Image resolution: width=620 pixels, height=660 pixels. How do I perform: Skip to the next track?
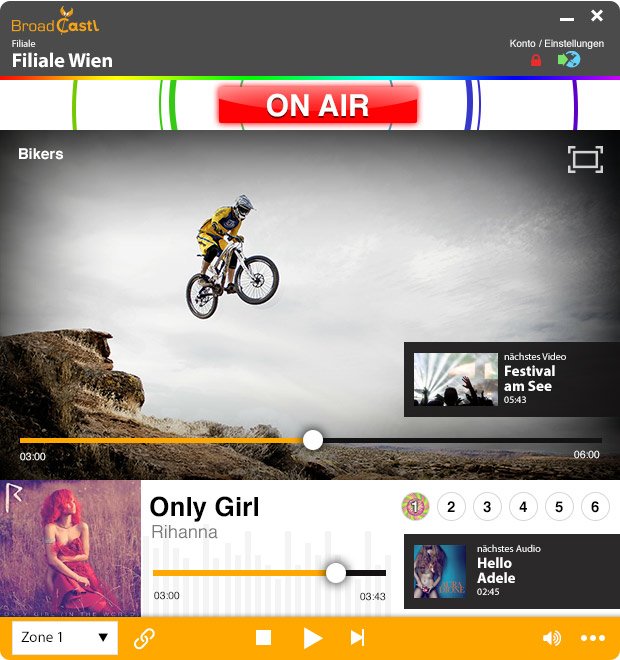pos(357,638)
